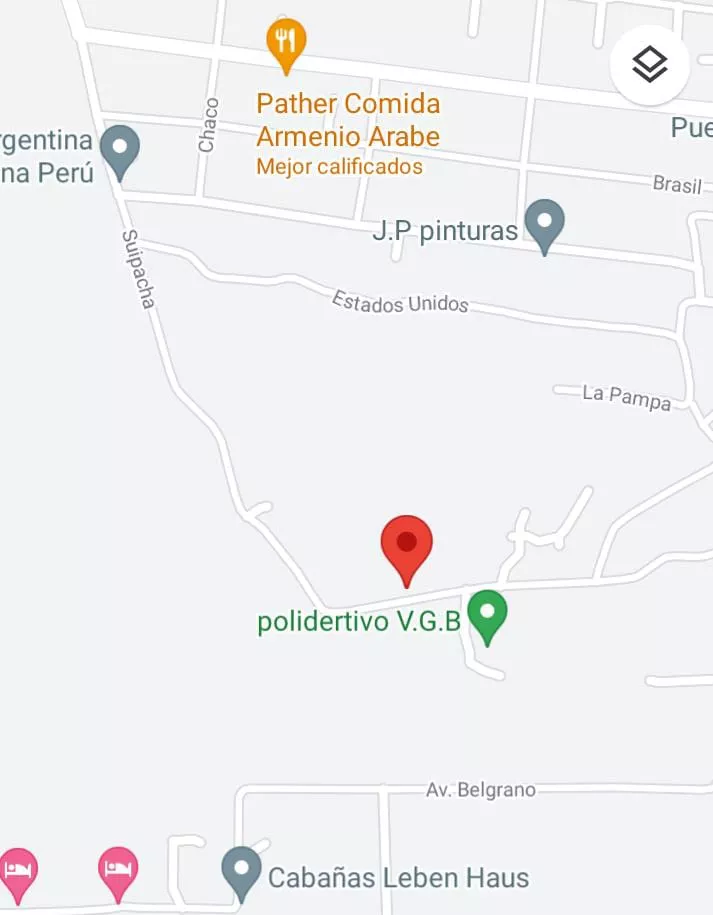
Task: Open Pather Comida Armenio Arabe restaurant pin
Action: (286, 43)
